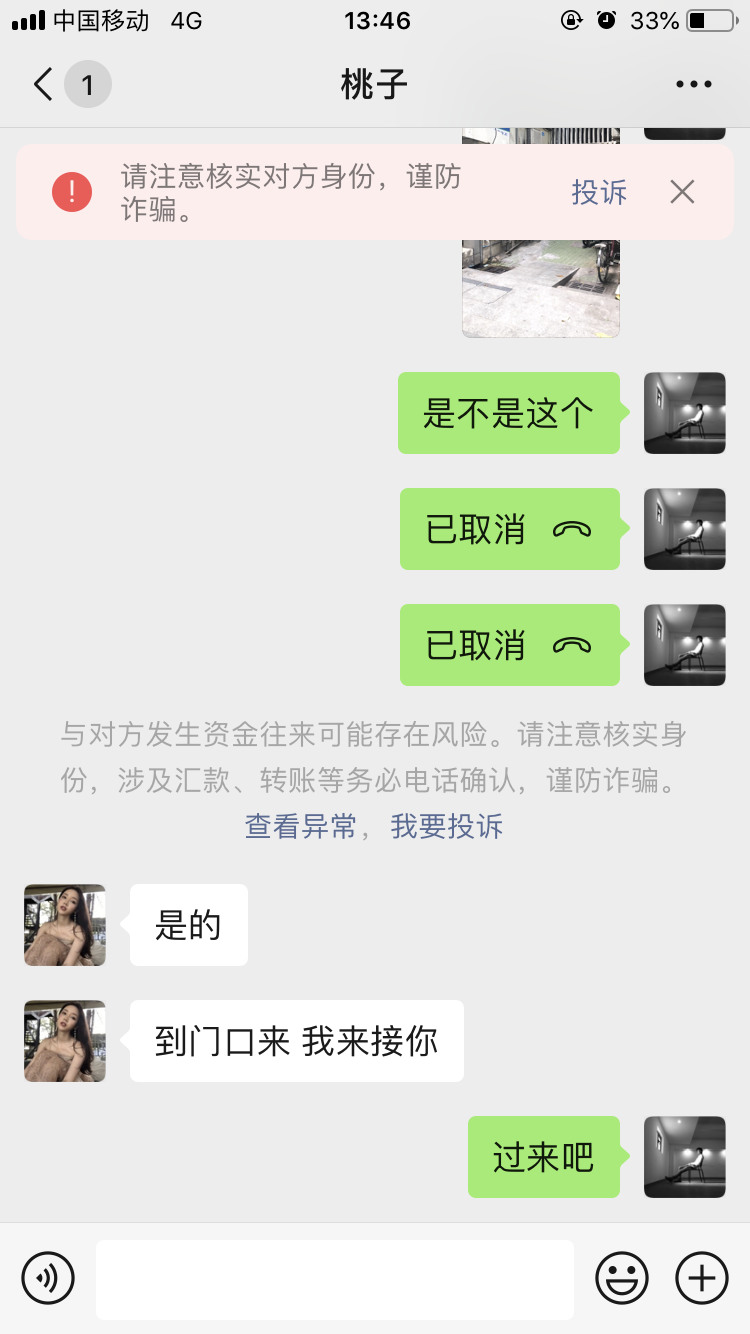Go back to the chat list
Screen dimensions: 750x1334
click(43, 85)
